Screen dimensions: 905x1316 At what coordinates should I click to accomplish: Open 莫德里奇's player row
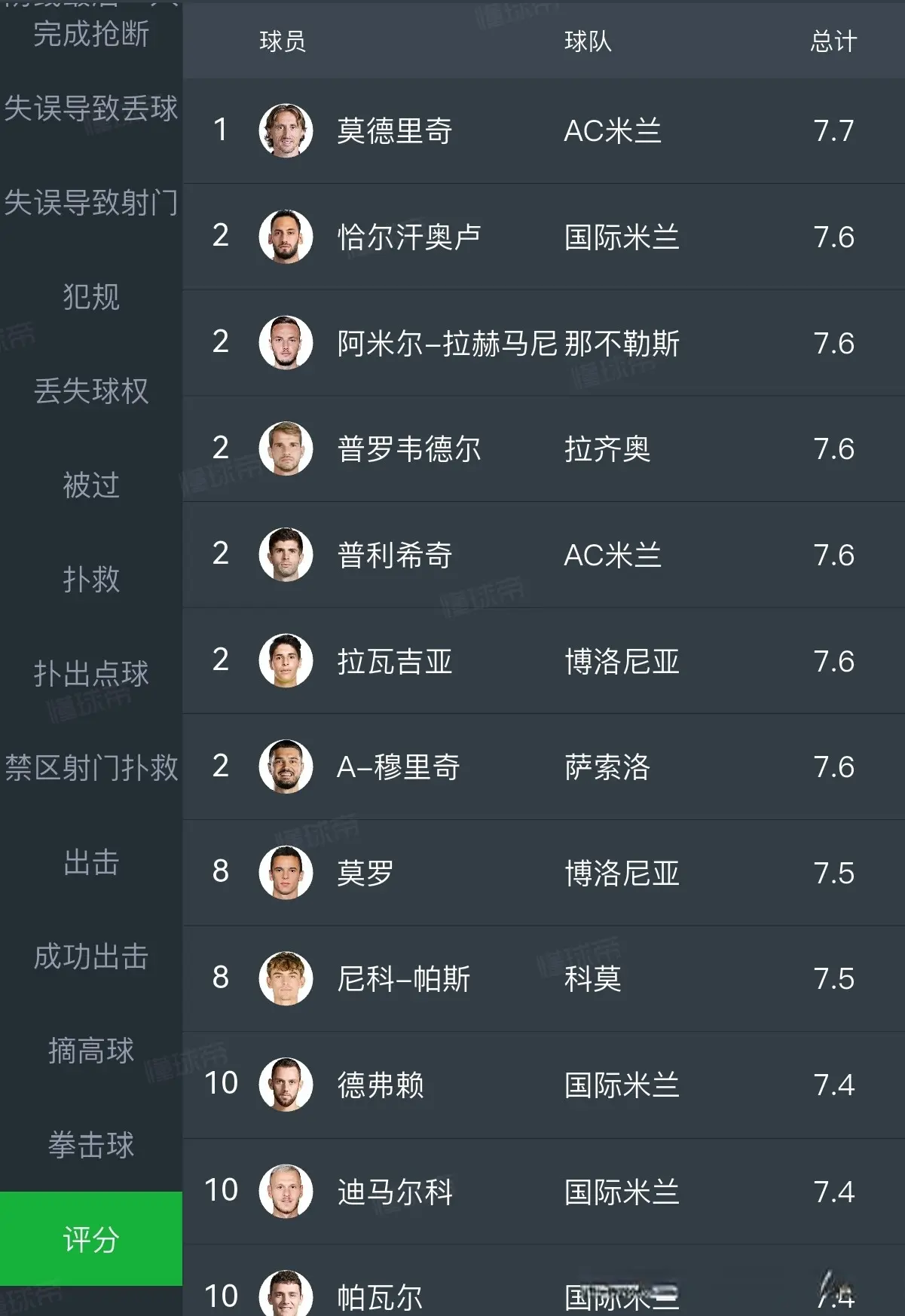pyautogui.click(x=393, y=131)
